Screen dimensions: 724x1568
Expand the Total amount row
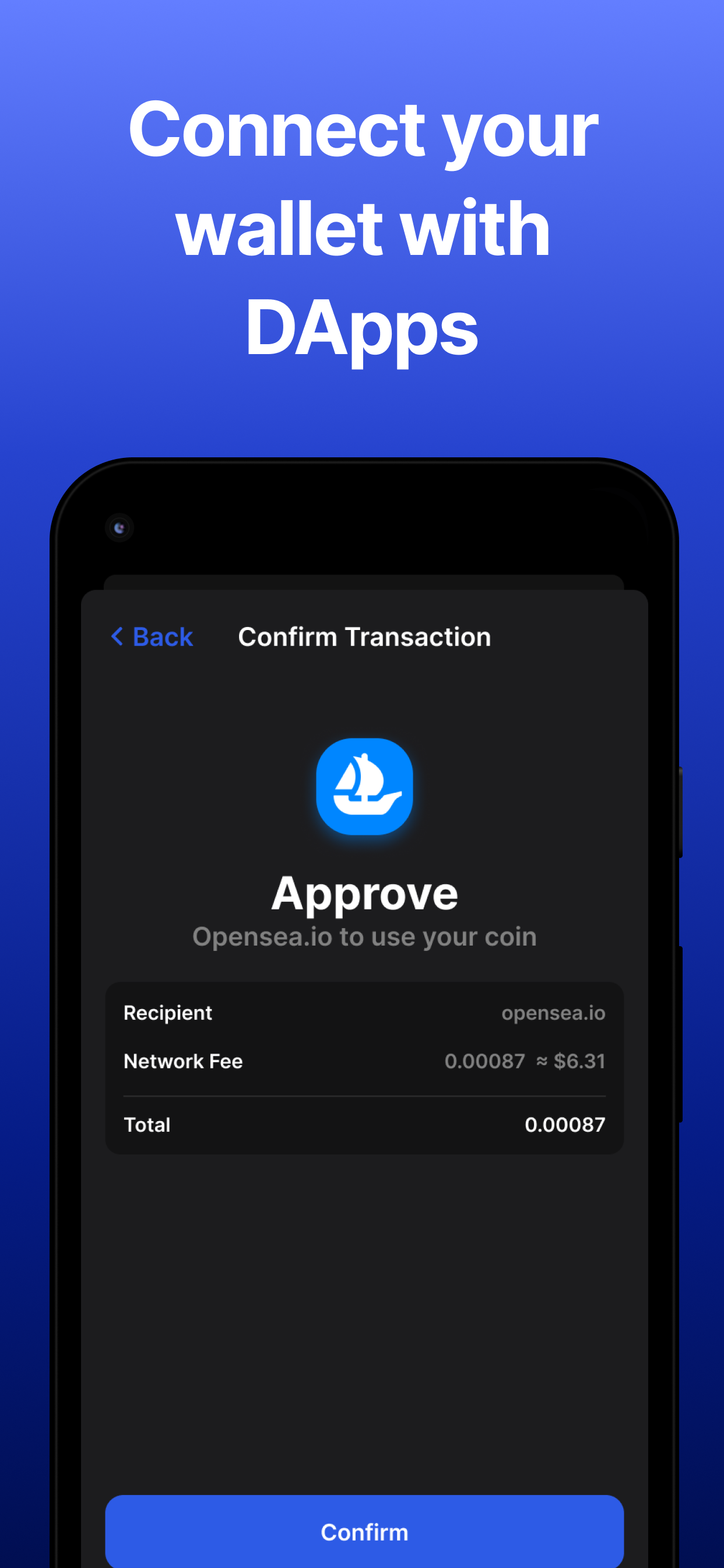click(x=365, y=1124)
